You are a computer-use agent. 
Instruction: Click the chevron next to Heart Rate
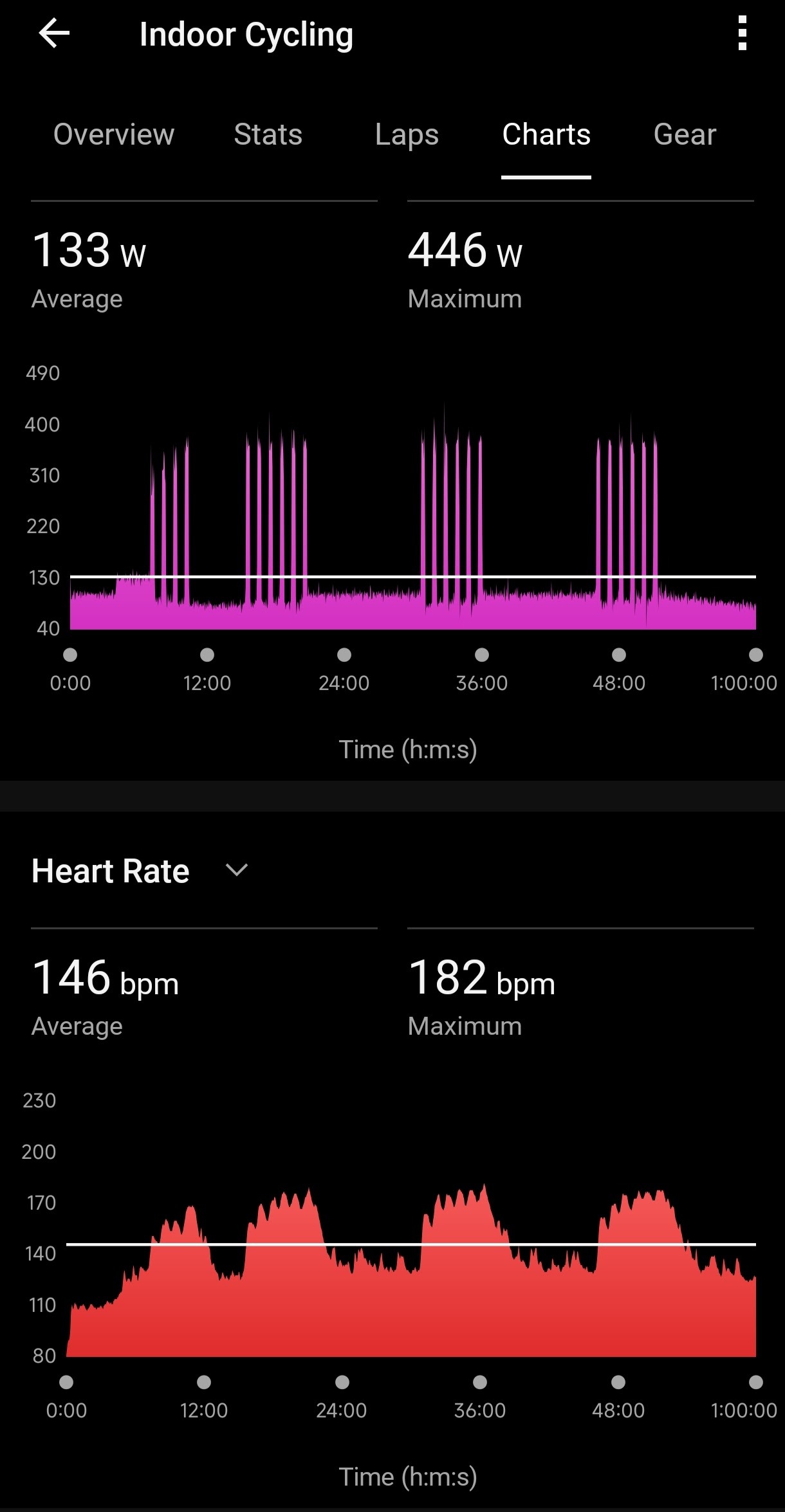coord(235,870)
